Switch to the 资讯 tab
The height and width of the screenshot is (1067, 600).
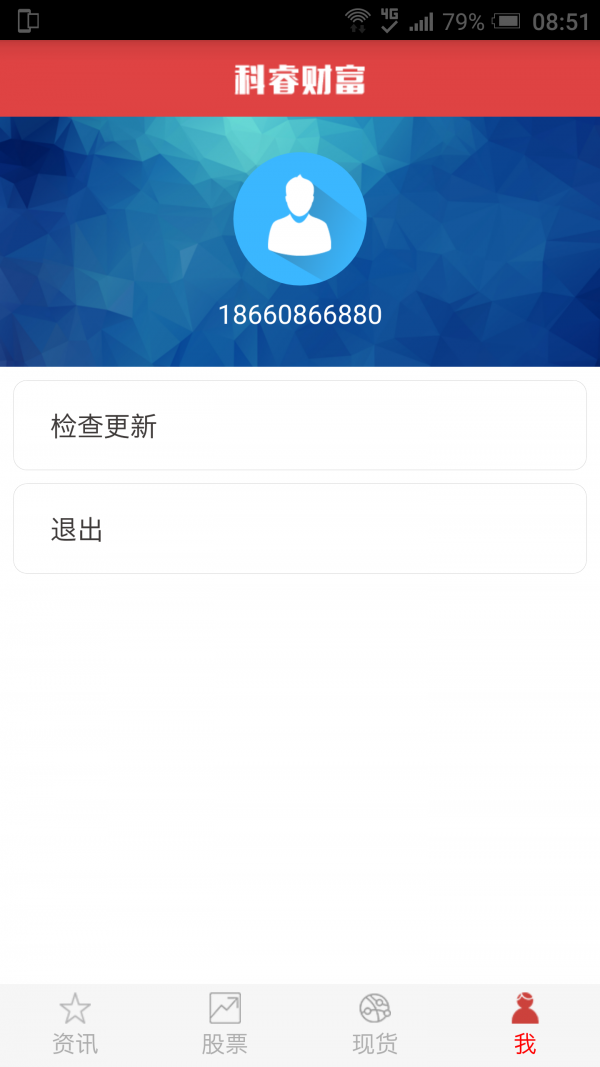click(x=75, y=1025)
